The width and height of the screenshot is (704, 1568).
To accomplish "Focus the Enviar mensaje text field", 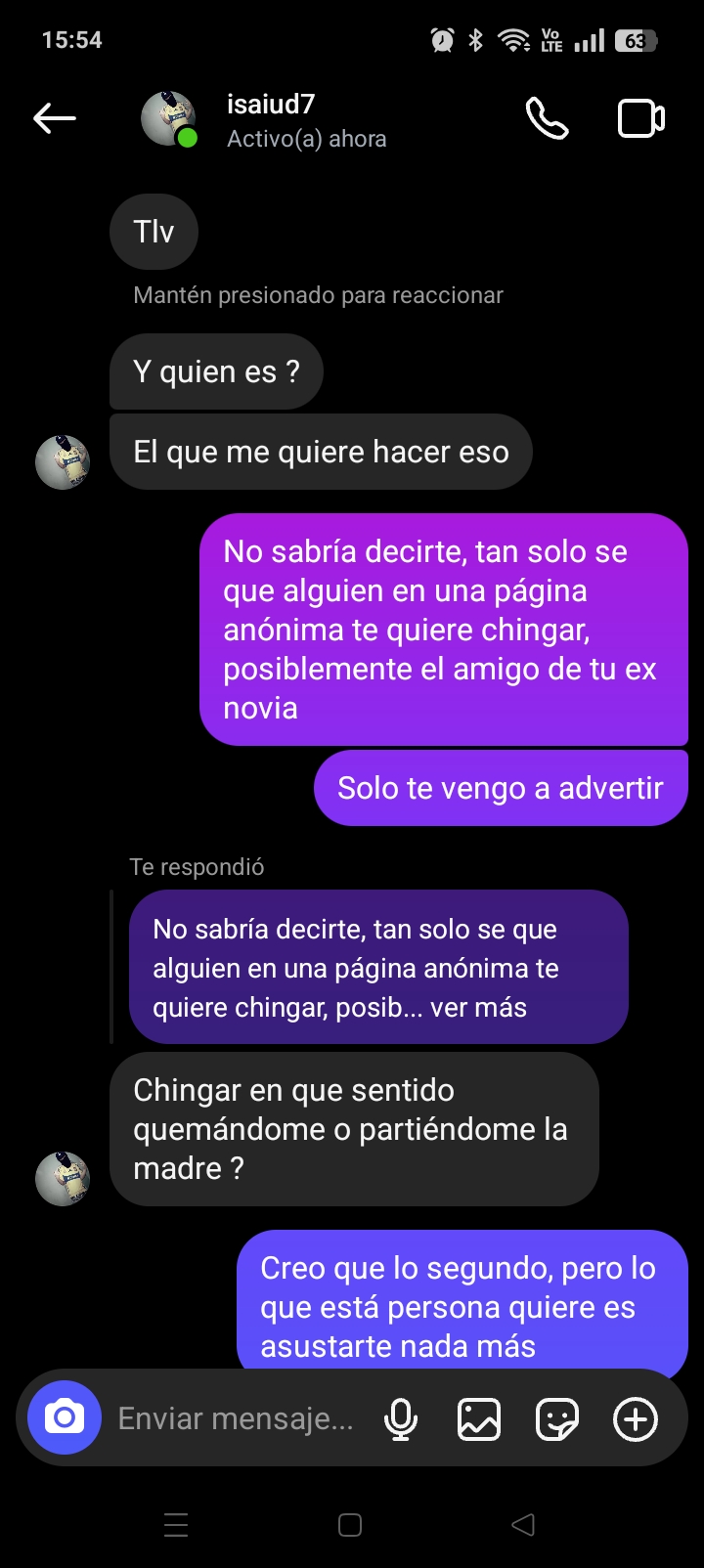I will pos(236,1418).
